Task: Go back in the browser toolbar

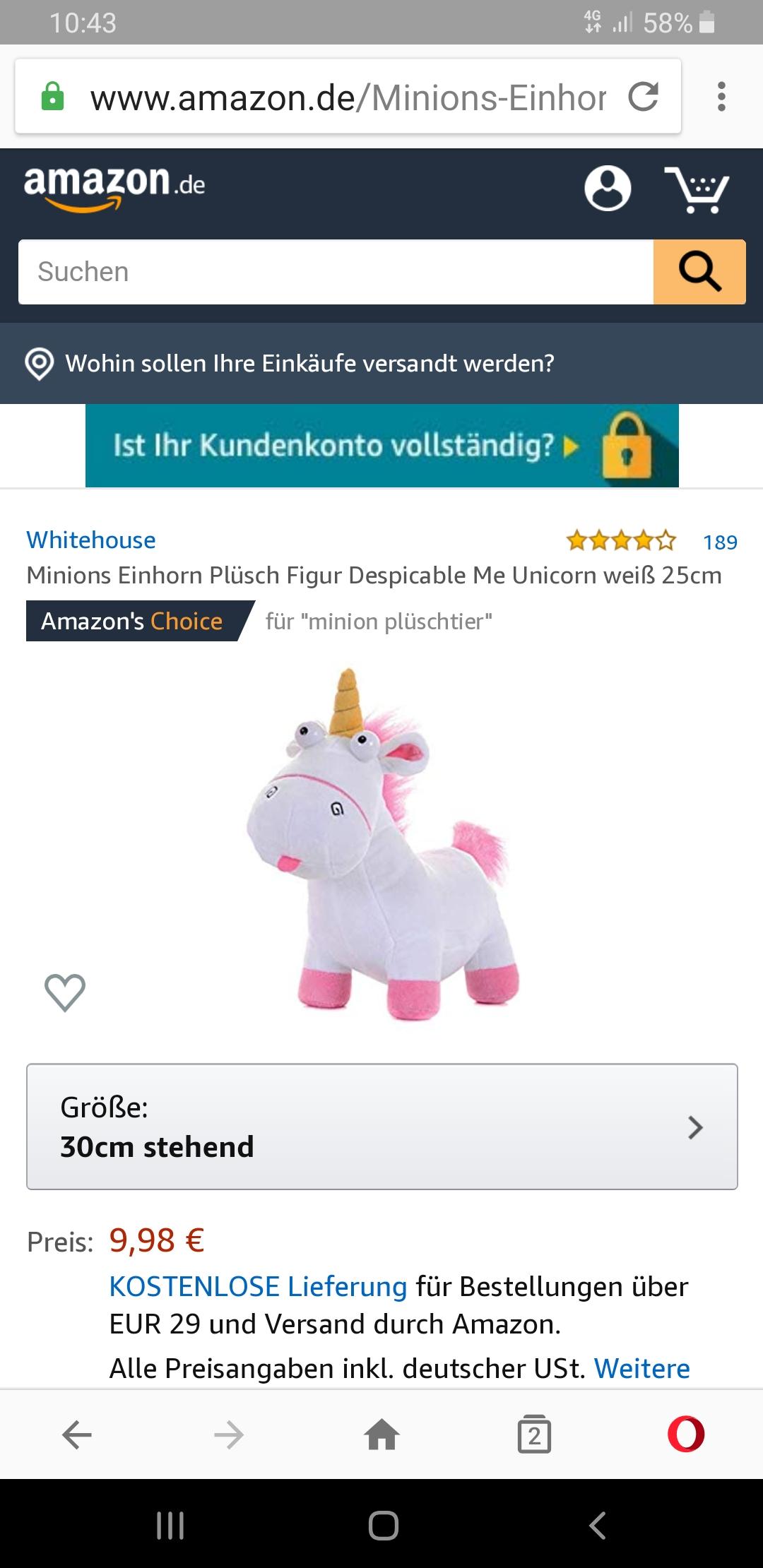Action: coord(77,1435)
